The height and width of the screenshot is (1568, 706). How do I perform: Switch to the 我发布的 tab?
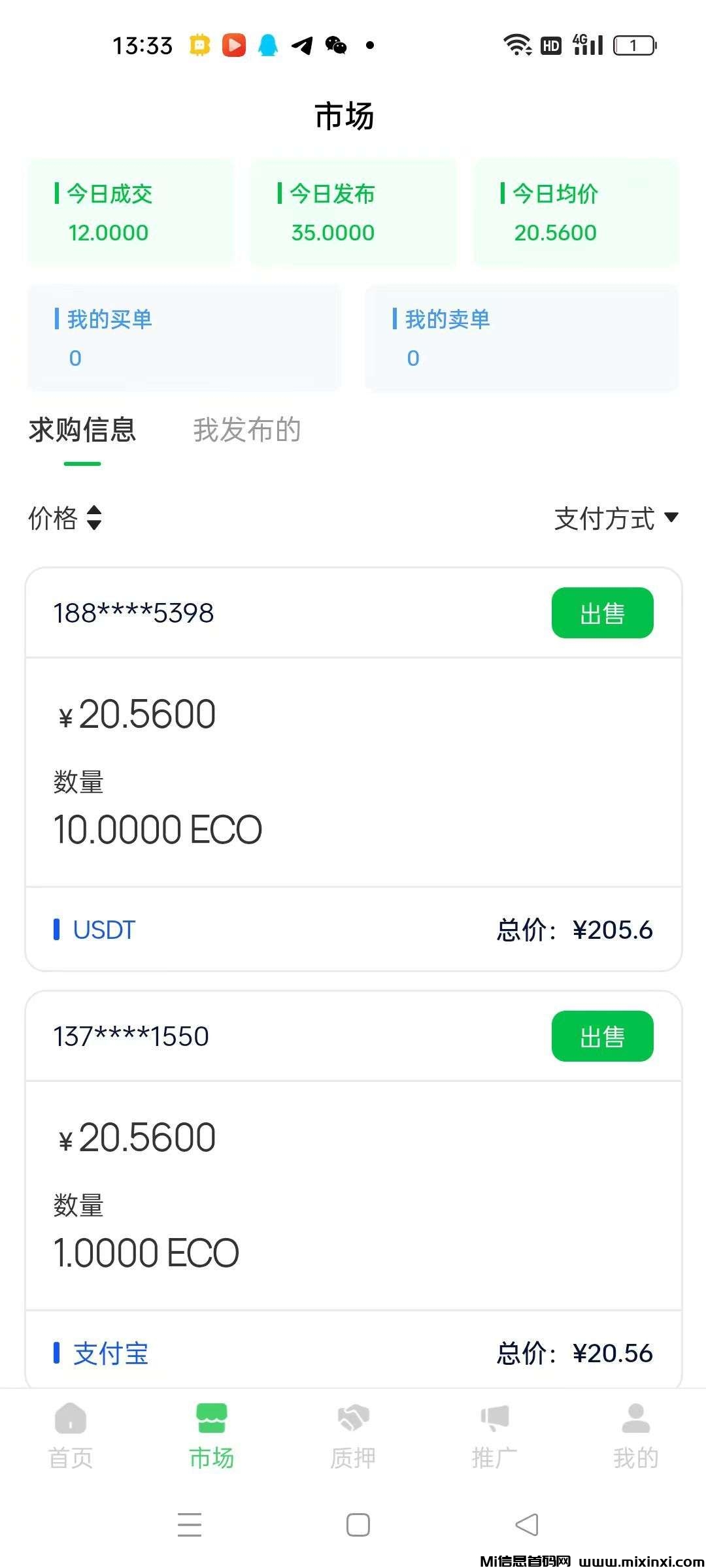coord(246,430)
